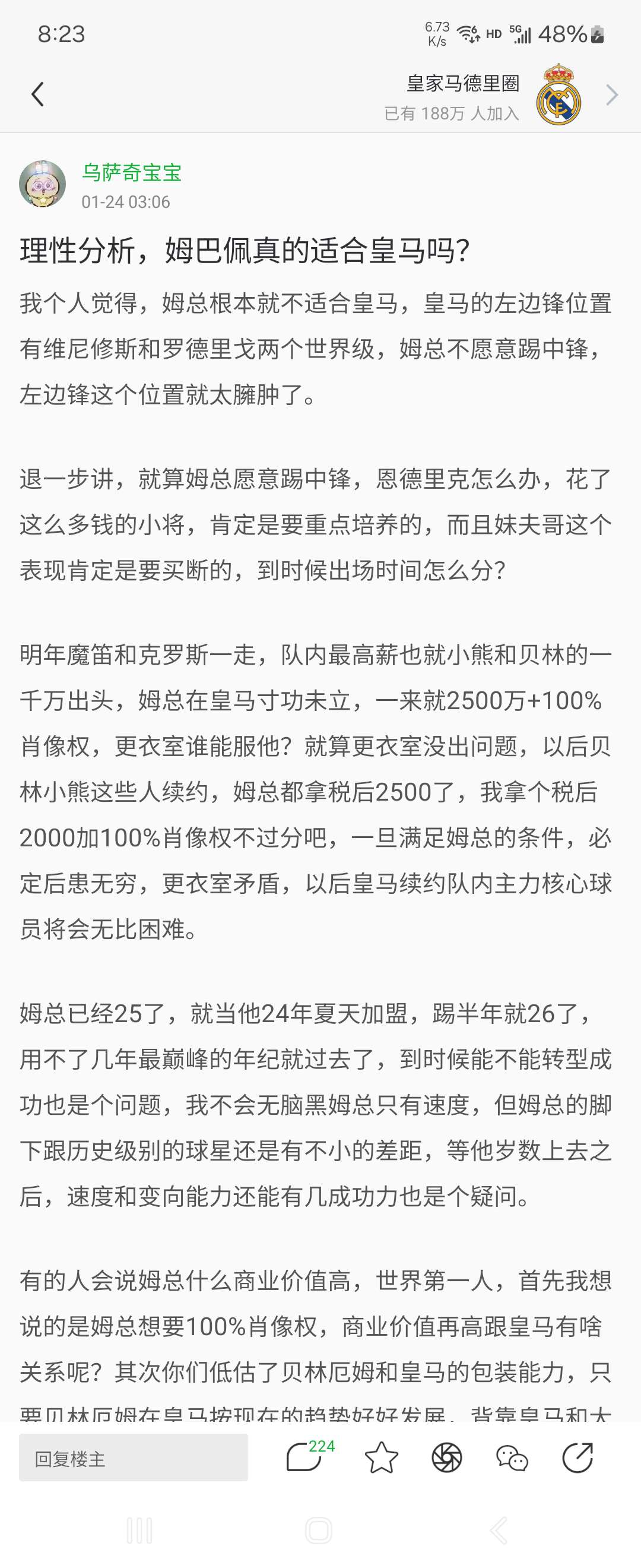Tap the system home button

pos(318,1529)
